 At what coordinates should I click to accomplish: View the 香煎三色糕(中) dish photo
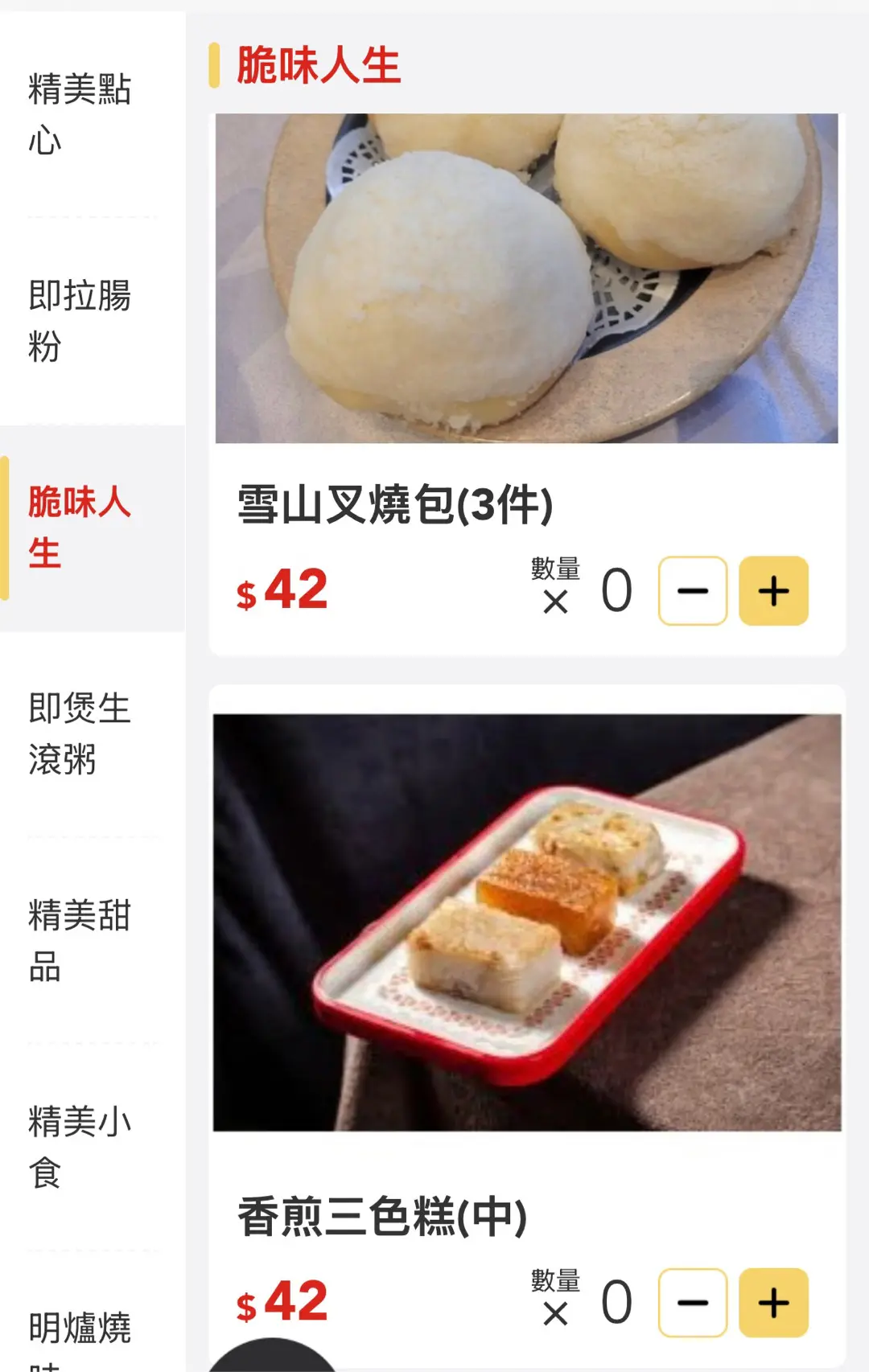click(x=527, y=922)
